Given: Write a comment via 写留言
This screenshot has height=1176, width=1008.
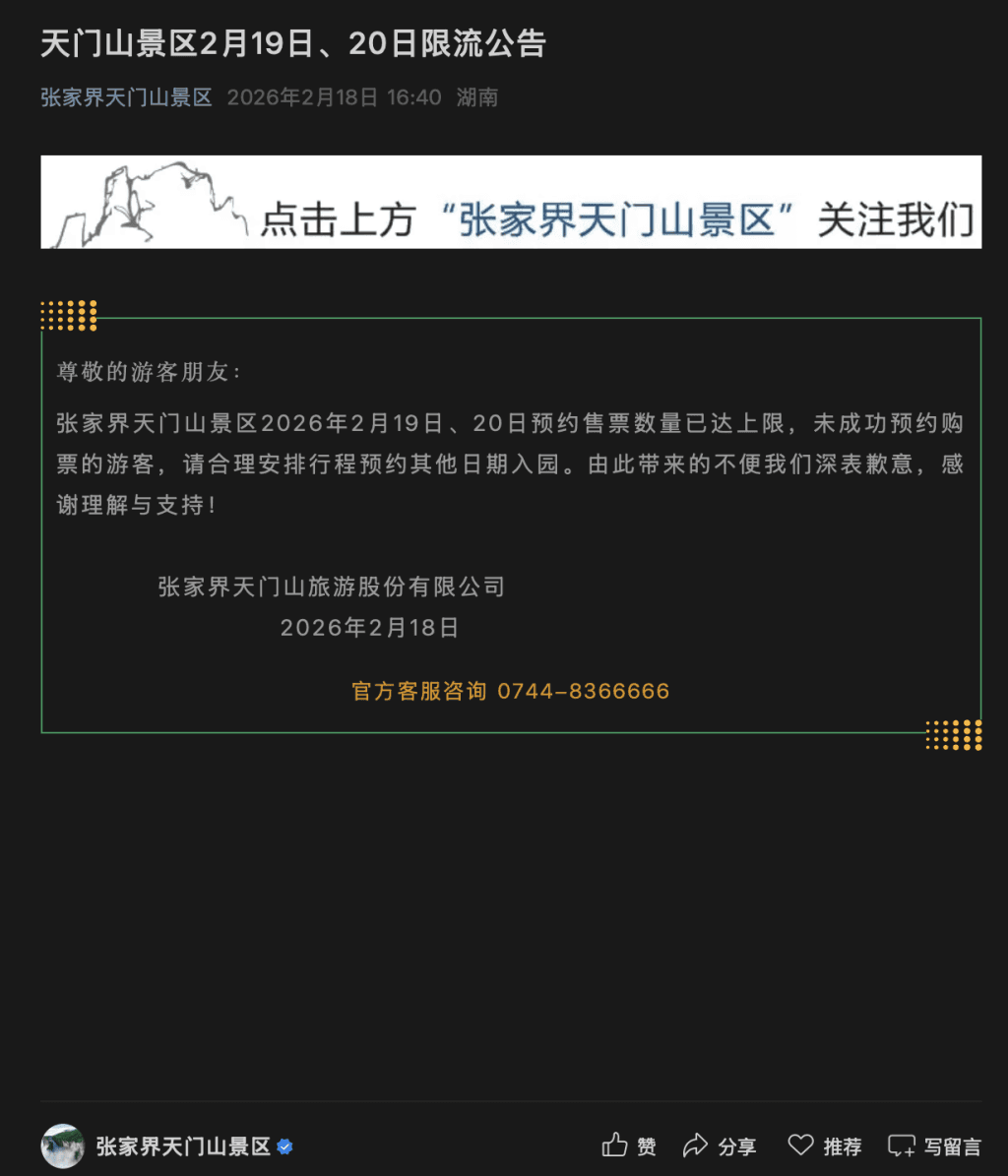Looking at the screenshot, I should pyautogui.click(x=934, y=1145).
